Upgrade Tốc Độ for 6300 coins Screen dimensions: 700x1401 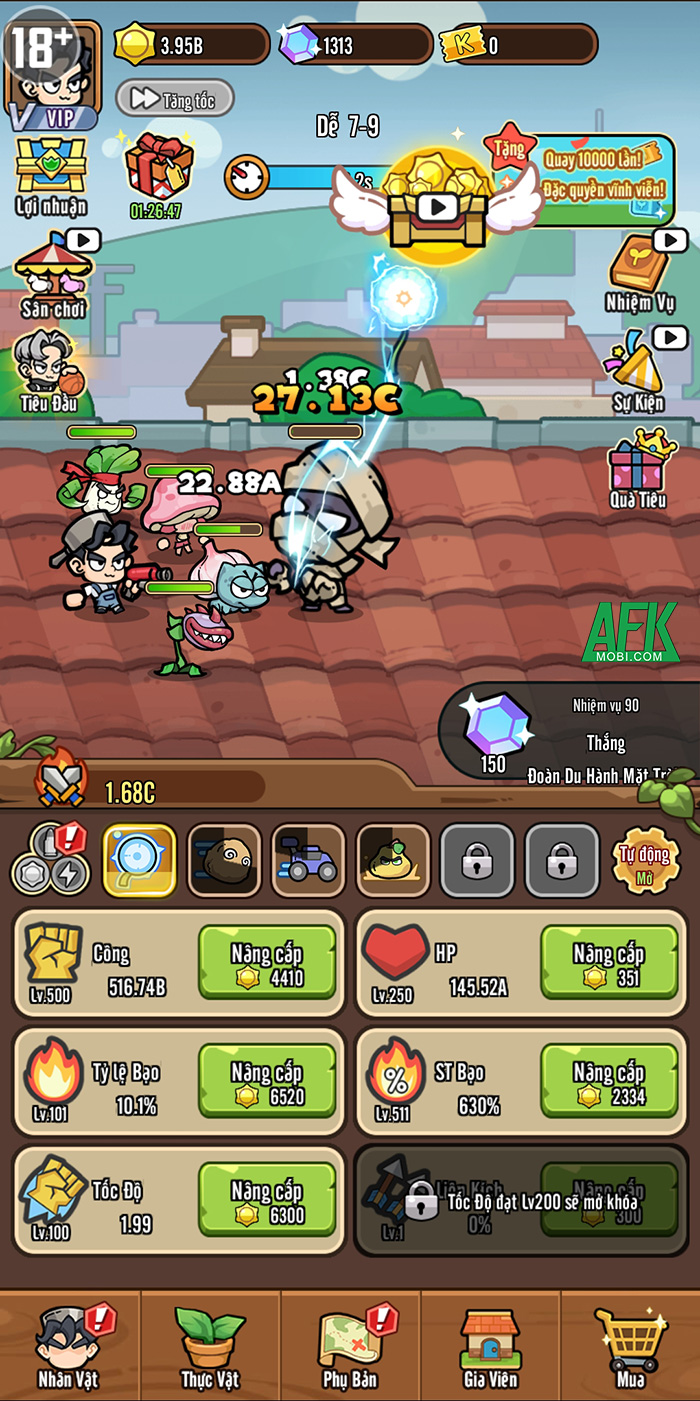[x=267, y=1201]
